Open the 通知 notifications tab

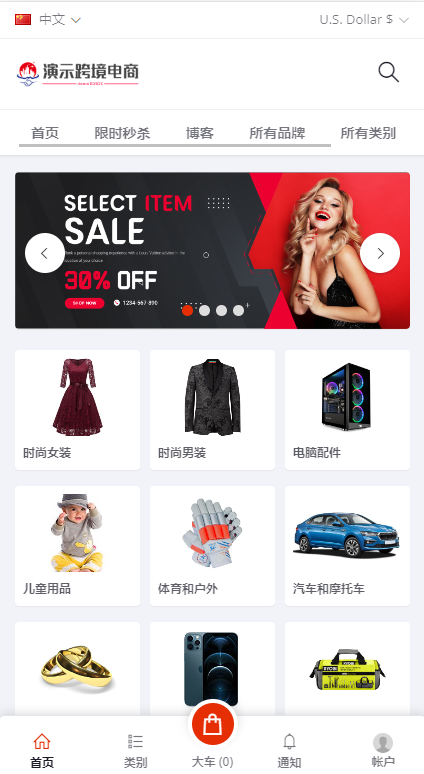[x=289, y=750]
